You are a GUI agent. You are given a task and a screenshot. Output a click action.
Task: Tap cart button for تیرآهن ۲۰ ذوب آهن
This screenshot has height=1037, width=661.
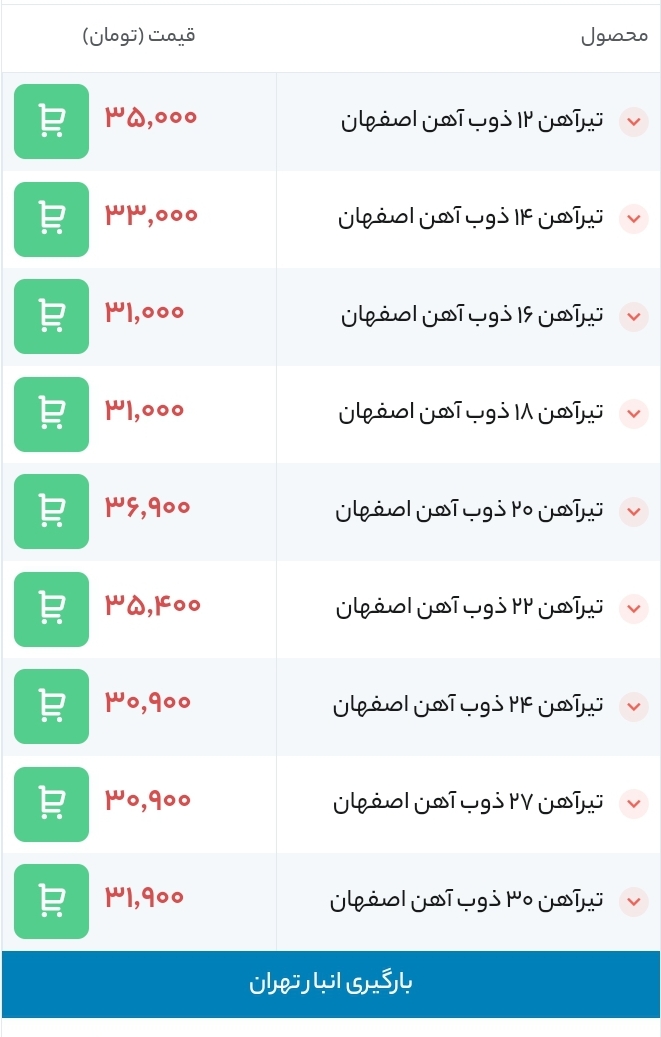(51, 511)
